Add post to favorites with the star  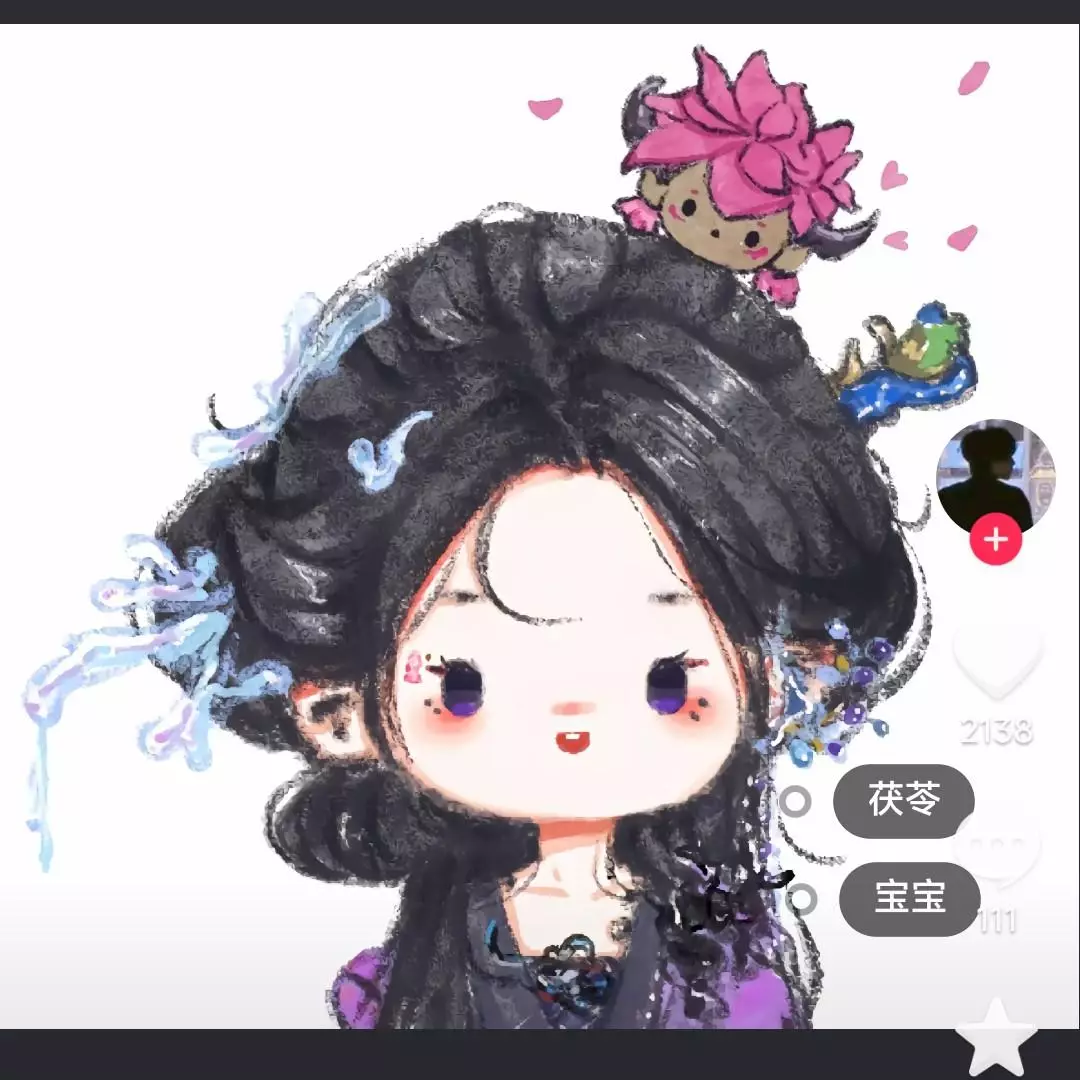coord(996,1037)
